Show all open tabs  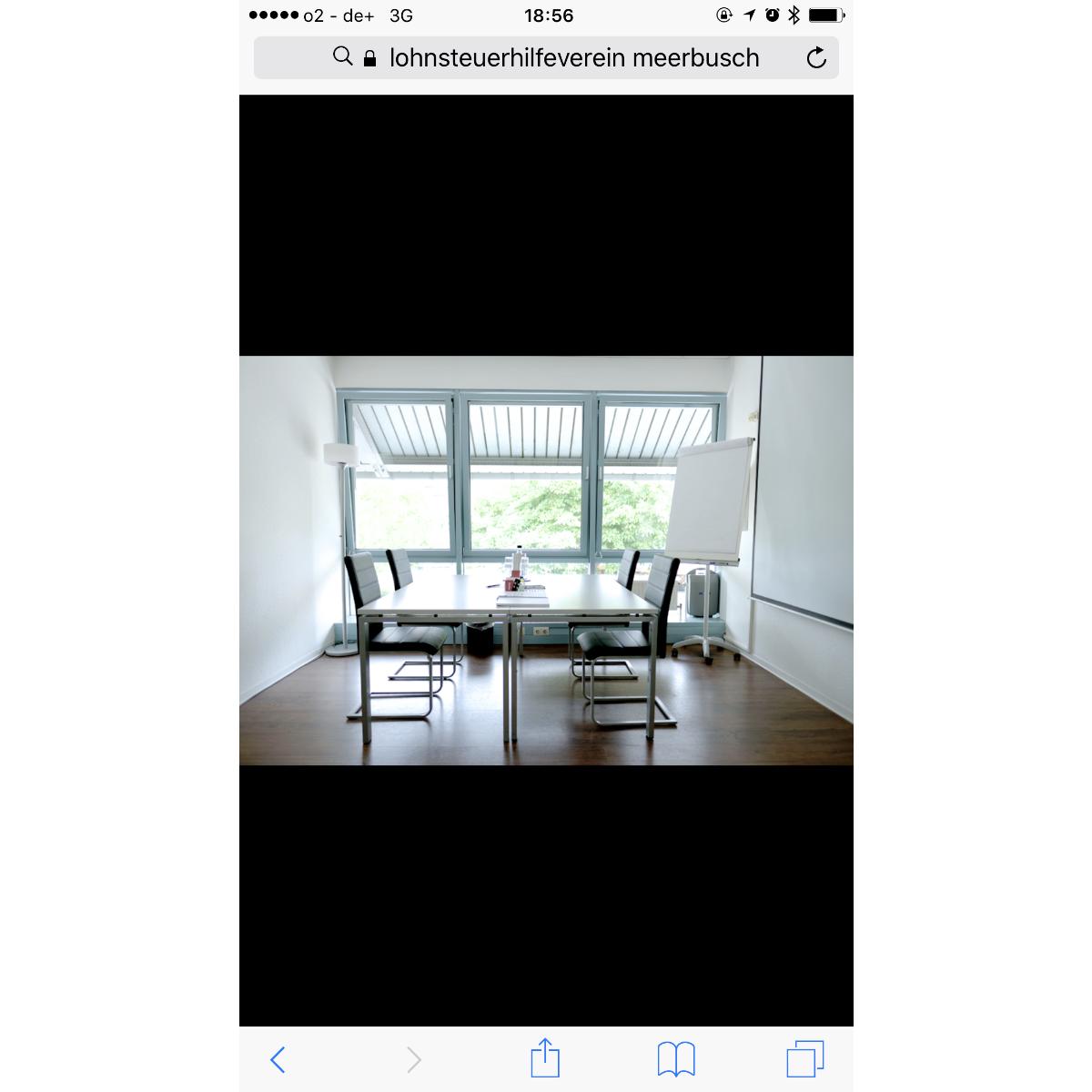(804, 1059)
